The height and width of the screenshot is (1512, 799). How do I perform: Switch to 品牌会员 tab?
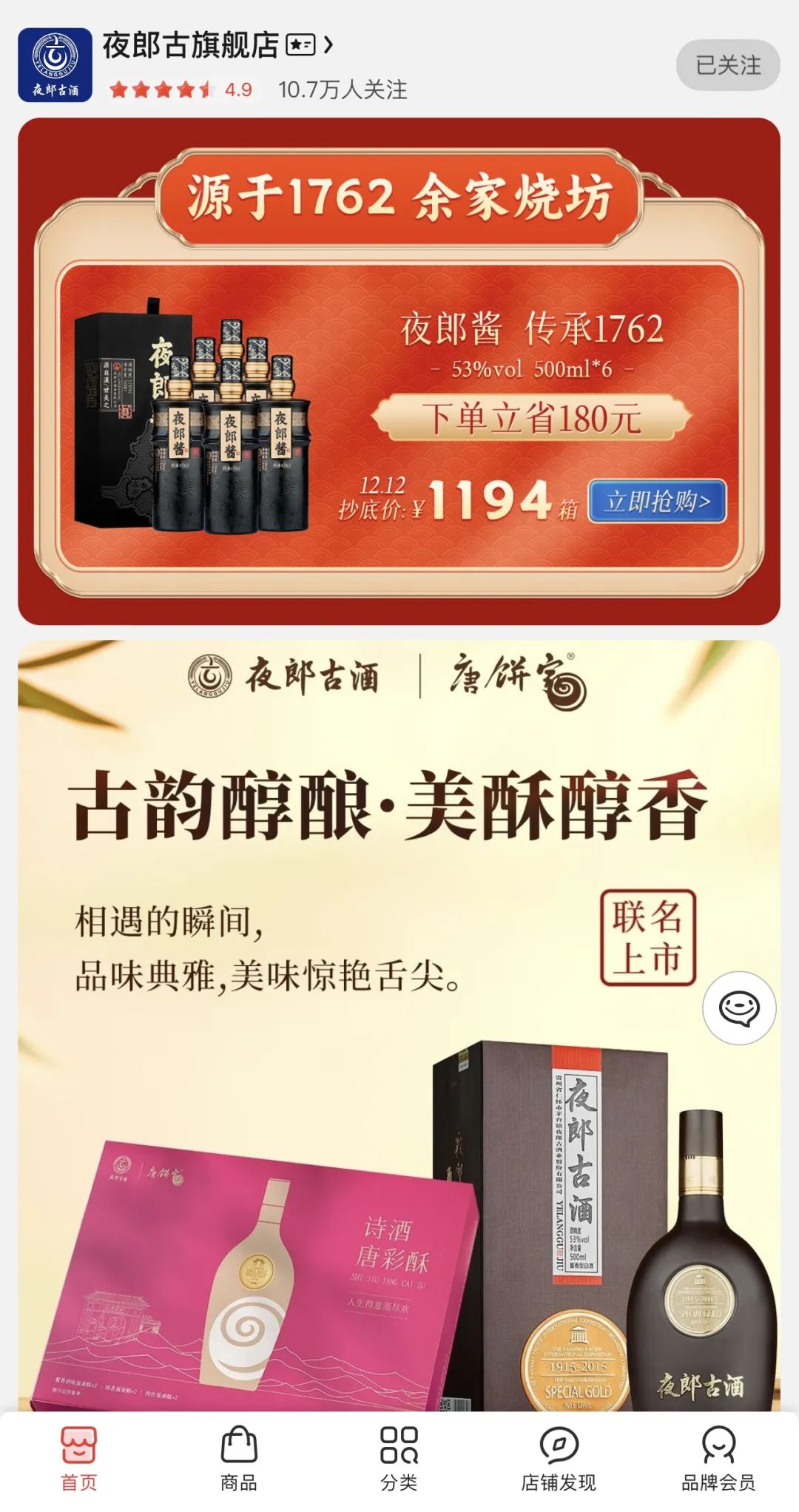tap(718, 1459)
